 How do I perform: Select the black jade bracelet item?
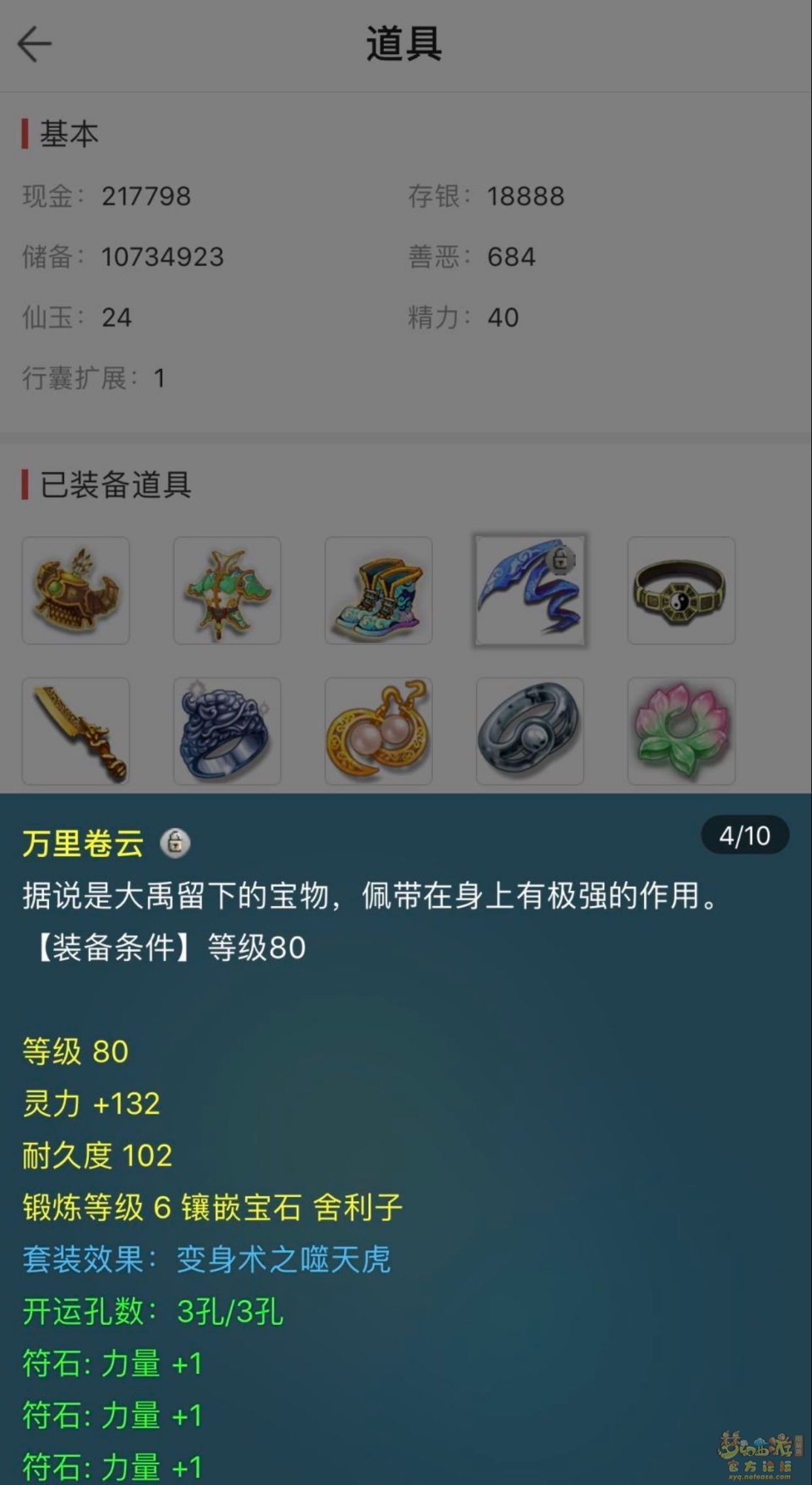pos(530,731)
